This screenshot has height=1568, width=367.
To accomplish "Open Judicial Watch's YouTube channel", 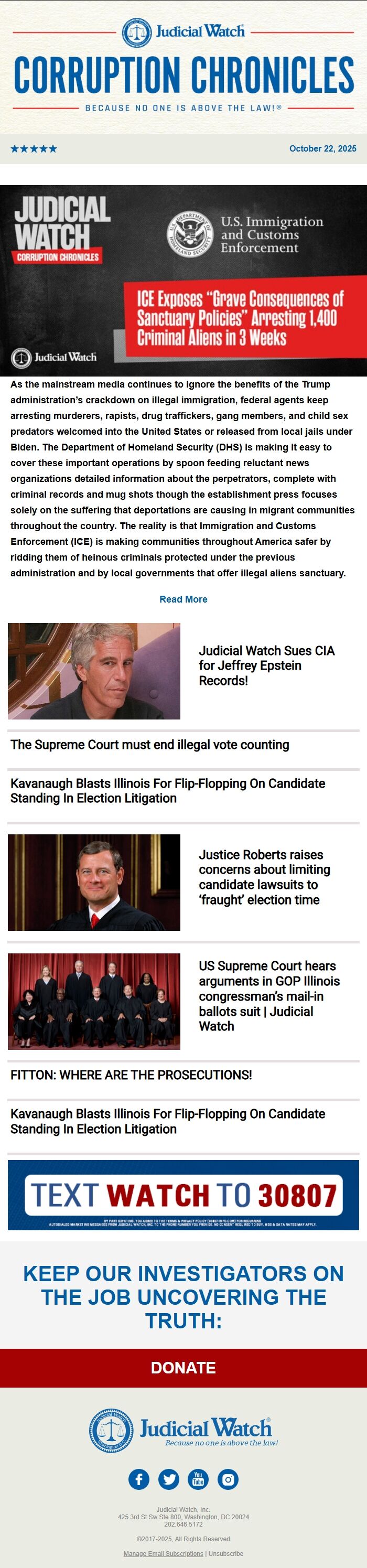I will 198,1479.
